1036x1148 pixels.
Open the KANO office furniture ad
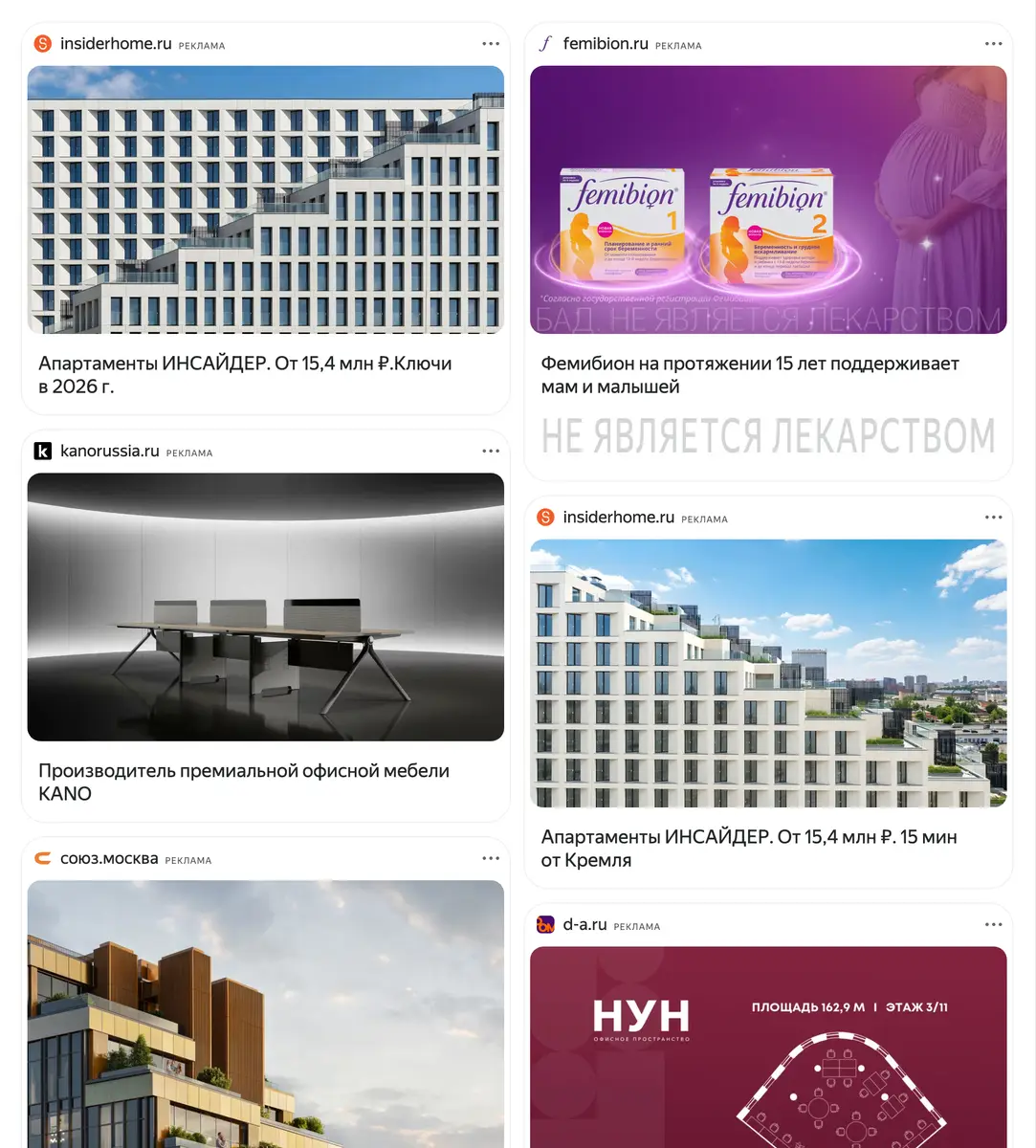[266, 627]
